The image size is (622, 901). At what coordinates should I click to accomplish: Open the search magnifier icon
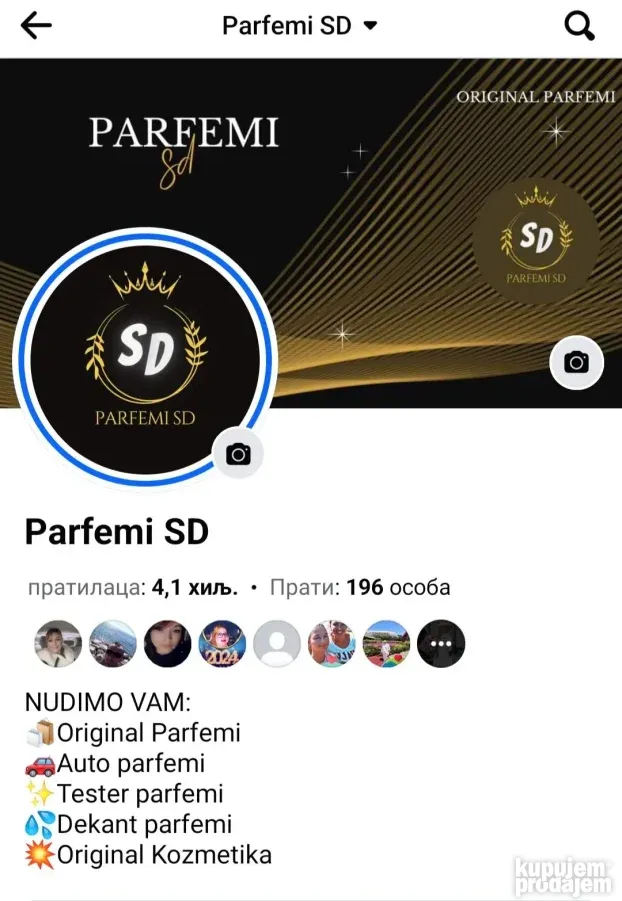tap(580, 26)
